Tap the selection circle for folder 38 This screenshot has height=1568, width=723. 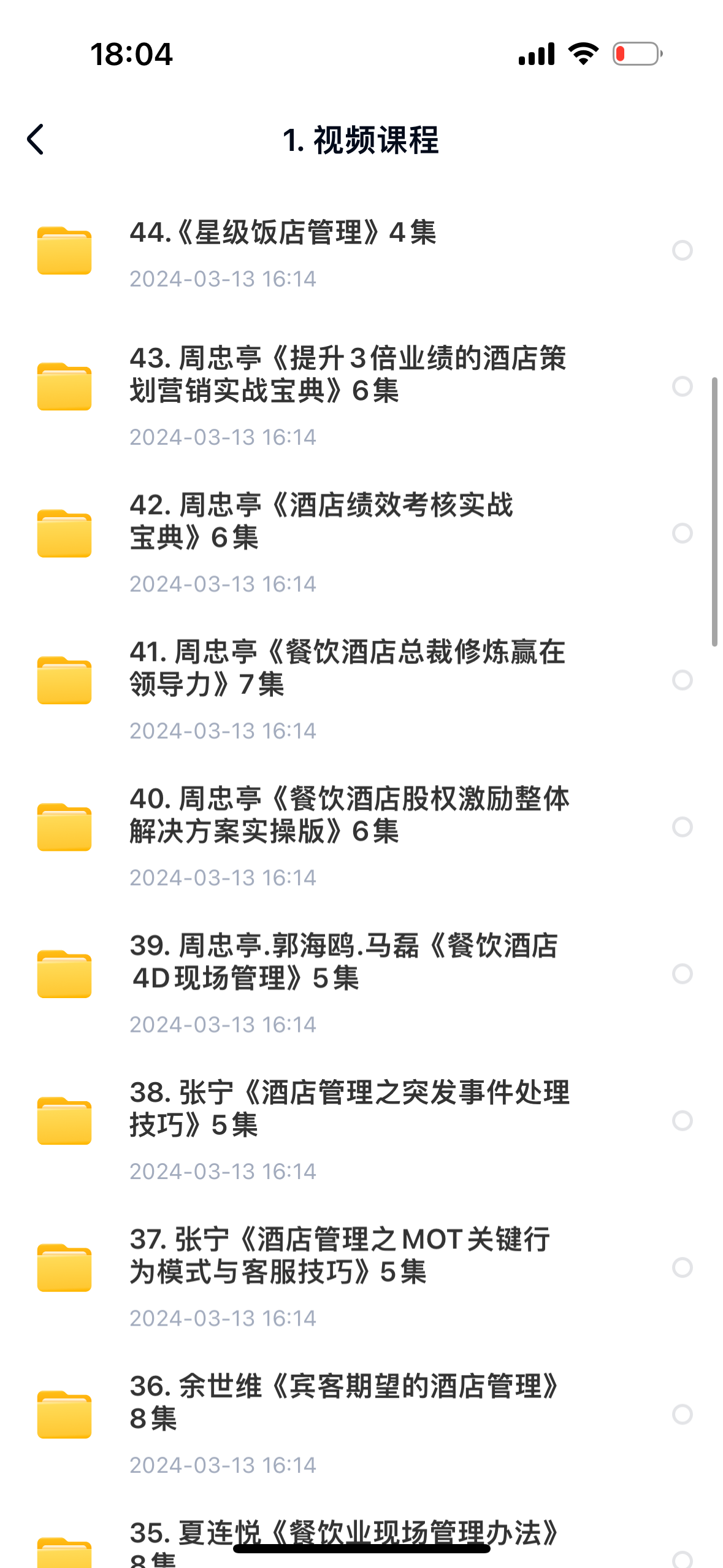point(682,1121)
